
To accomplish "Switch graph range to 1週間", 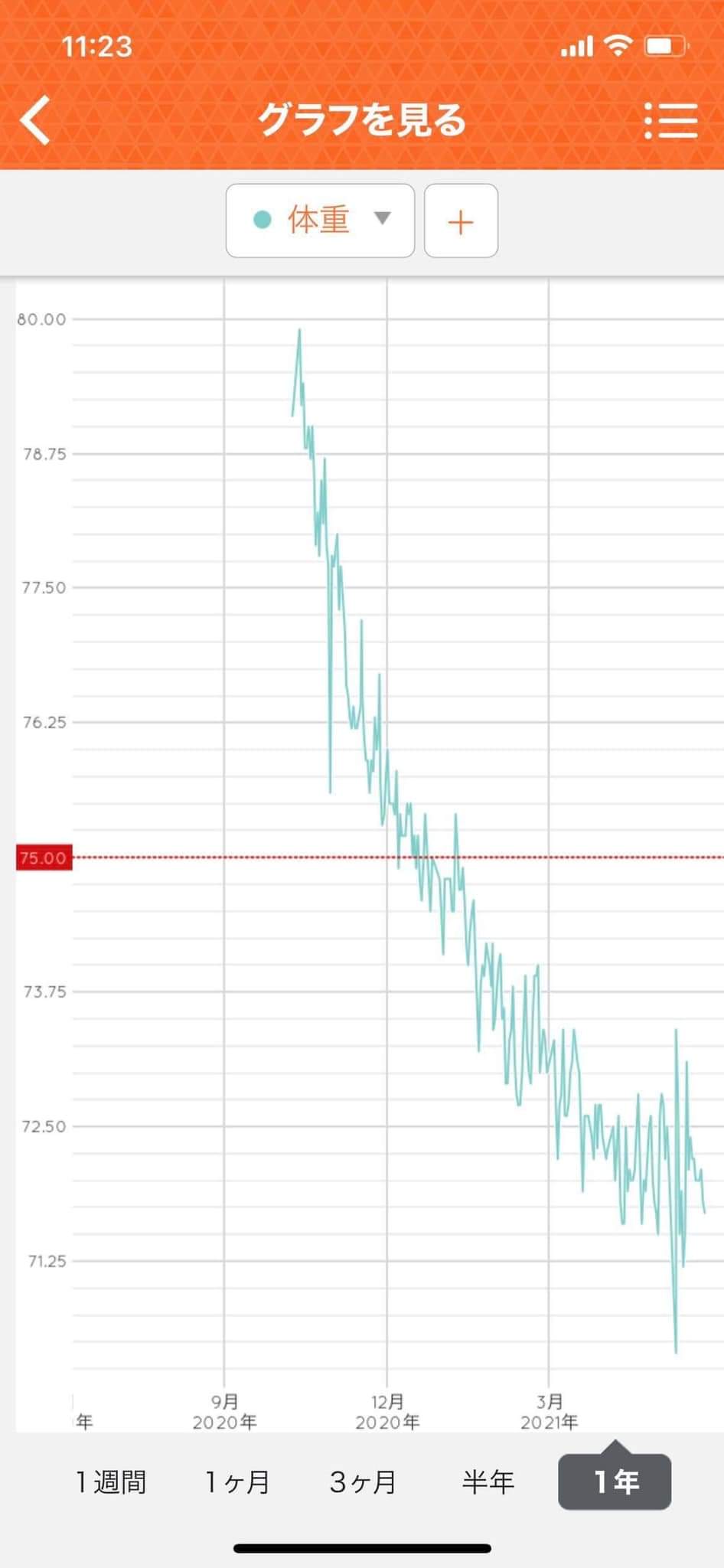I will (x=111, y=1482).
